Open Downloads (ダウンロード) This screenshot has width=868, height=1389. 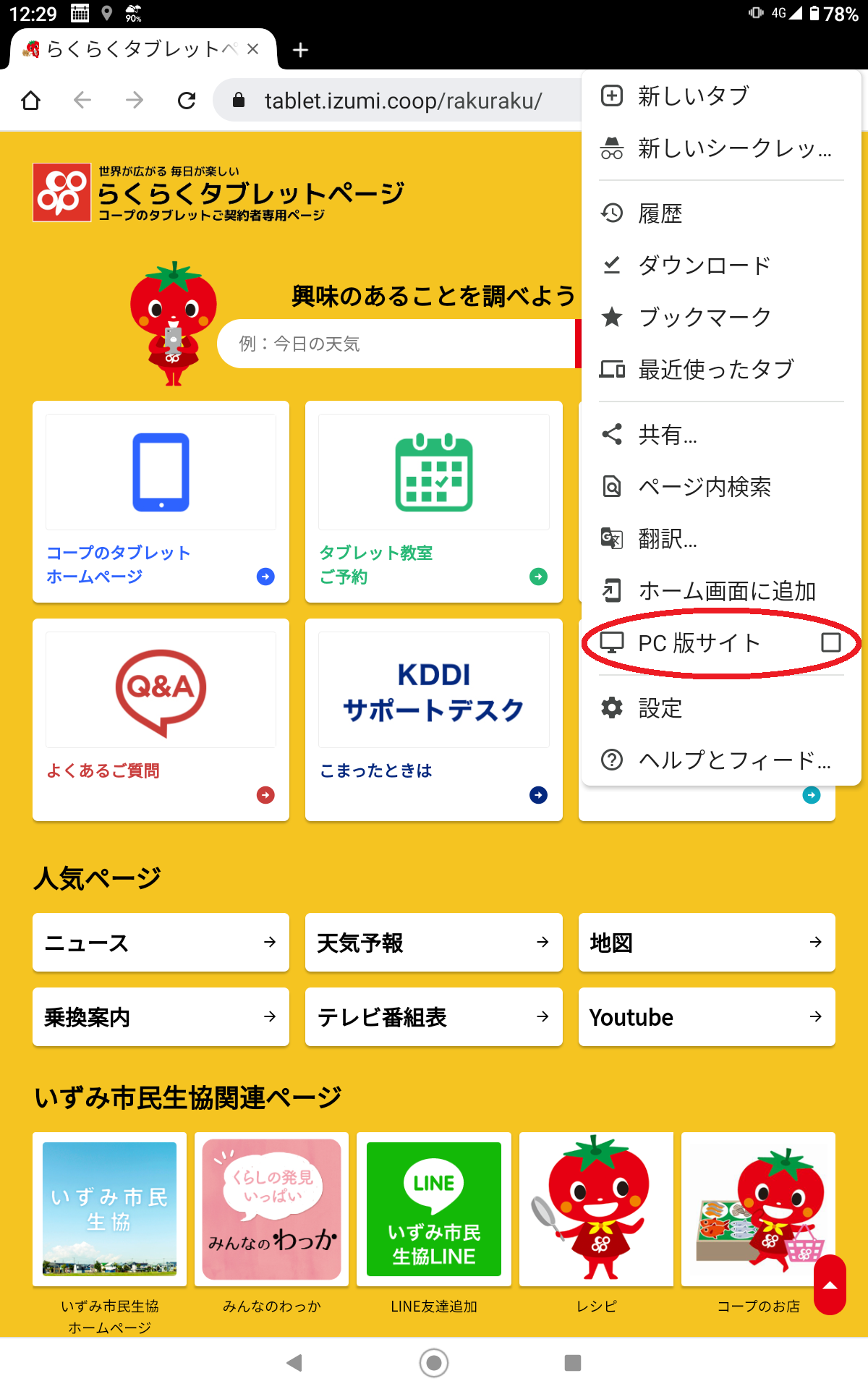tap(703, 266)
